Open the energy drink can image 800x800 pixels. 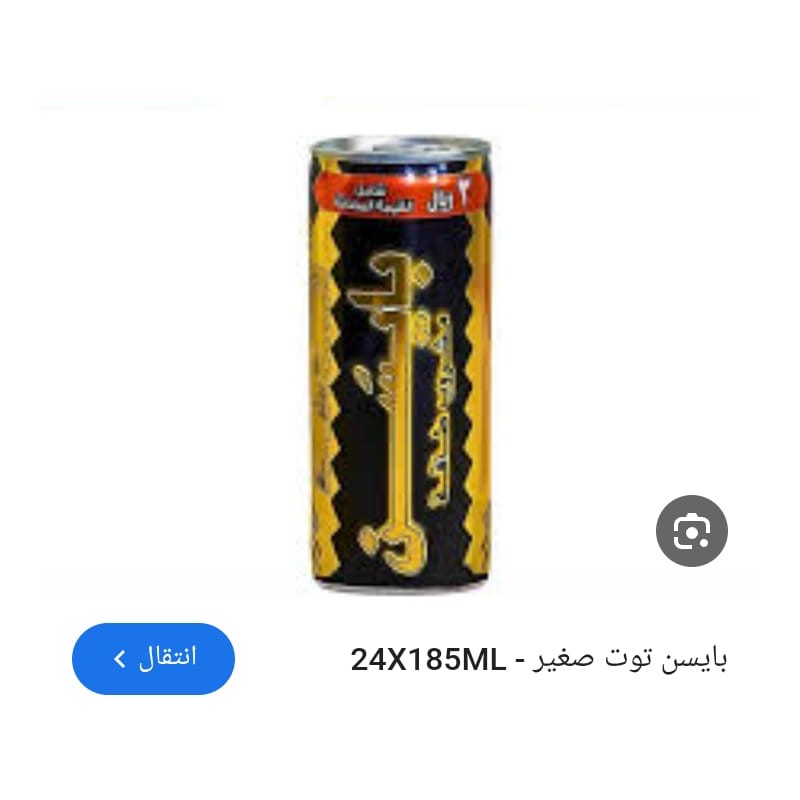[x=400, y=365]
